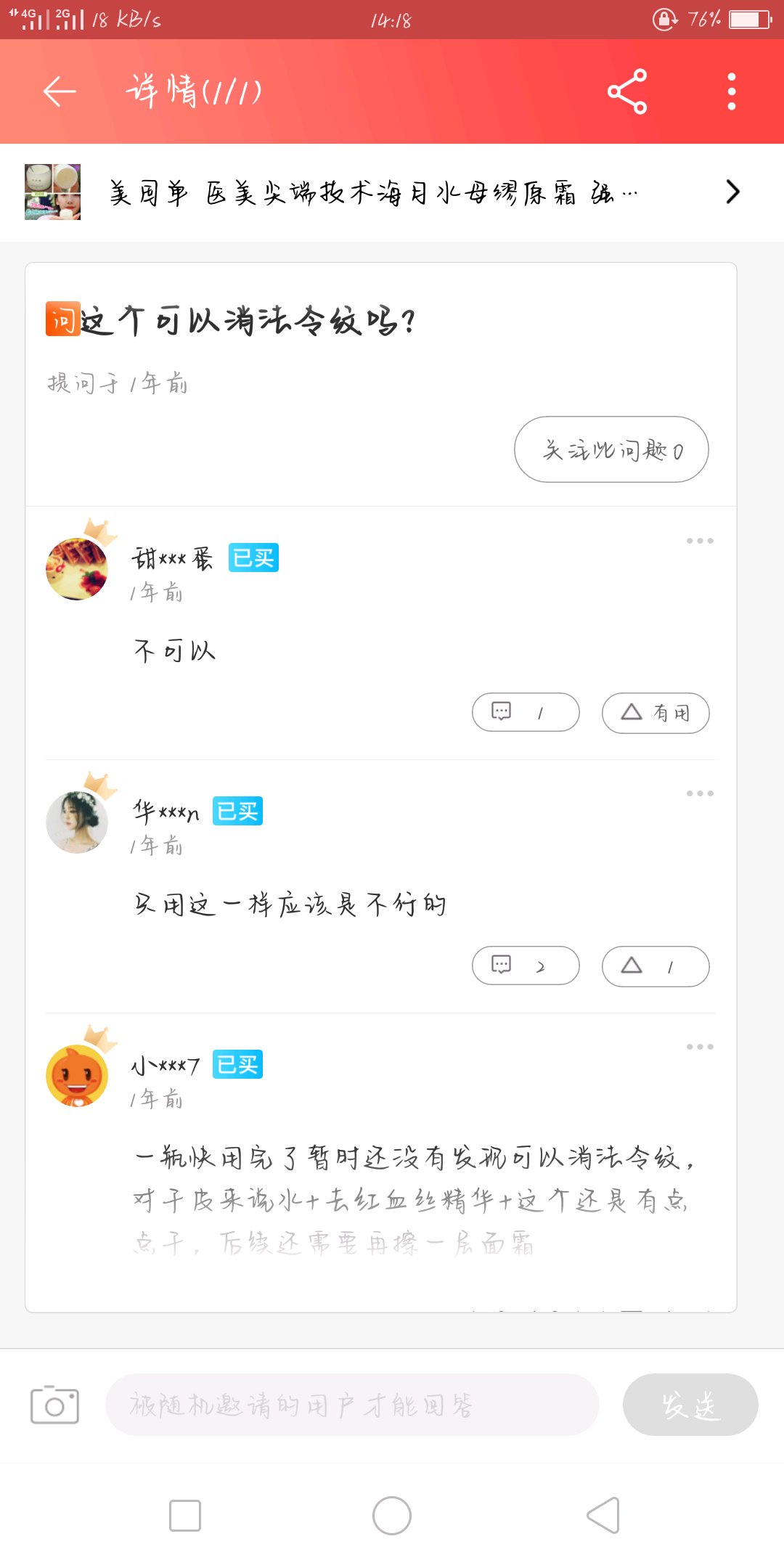Open 甜***蛋's profile avatar
Viewport: 784px width, 1568px height.
[x=77, y=569]
